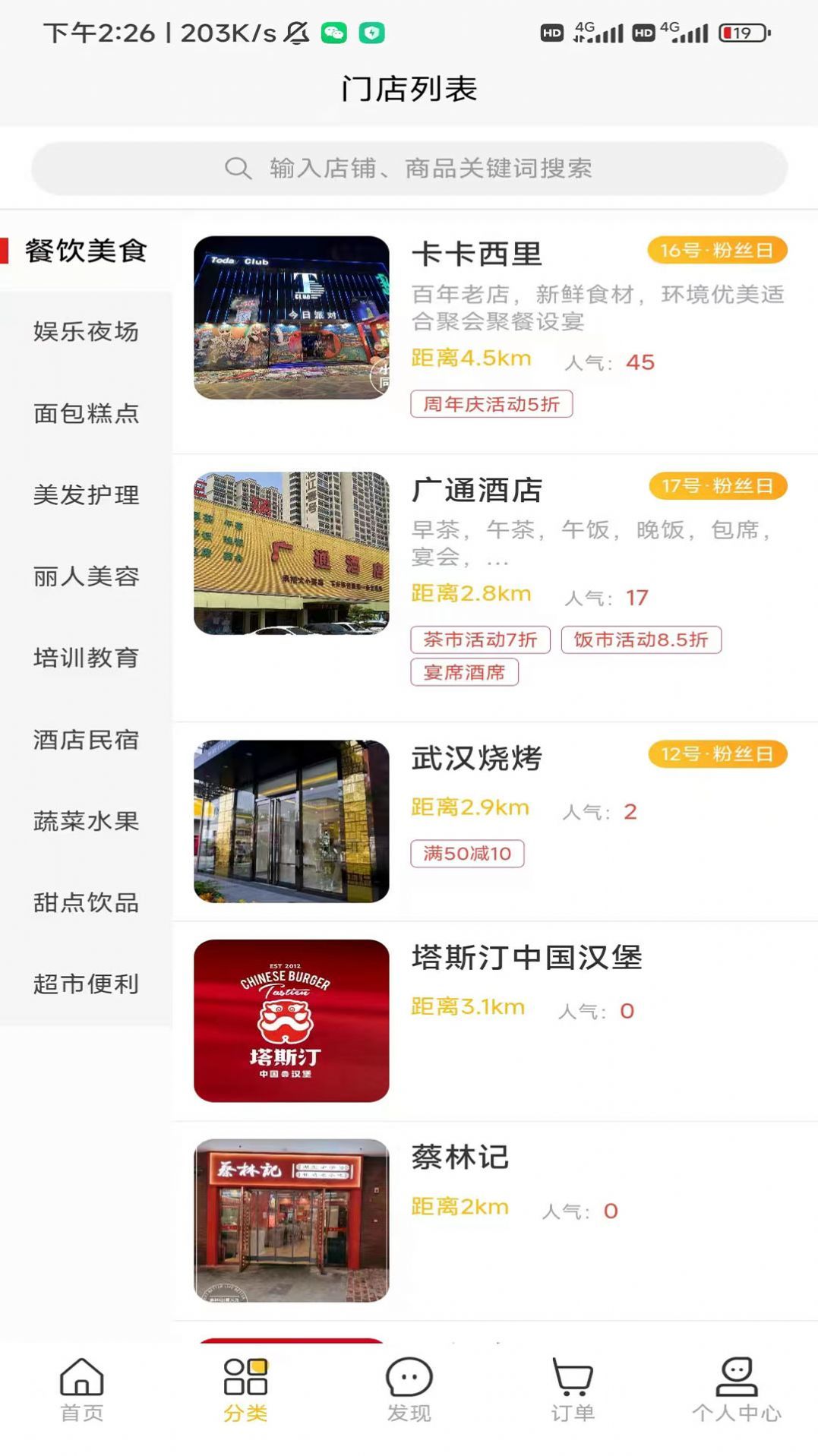Tap the 周年庆活动5折 promotion tag
The width and height of the screenshot is (818, 1456).
point(490,405)
